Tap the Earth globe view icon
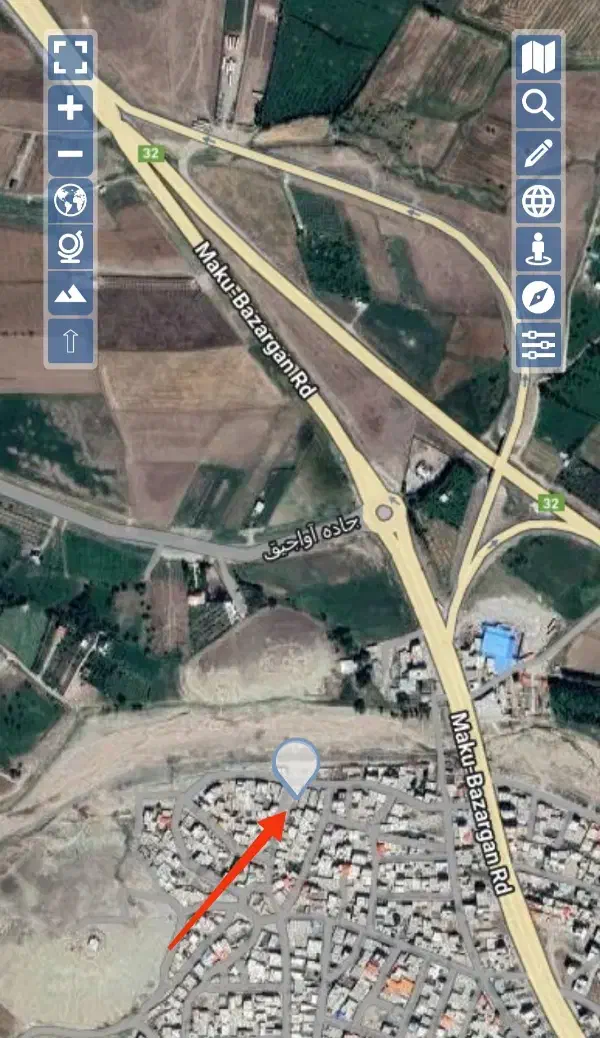The width and height of the screenshot is (600, 1038). (71, 201)
